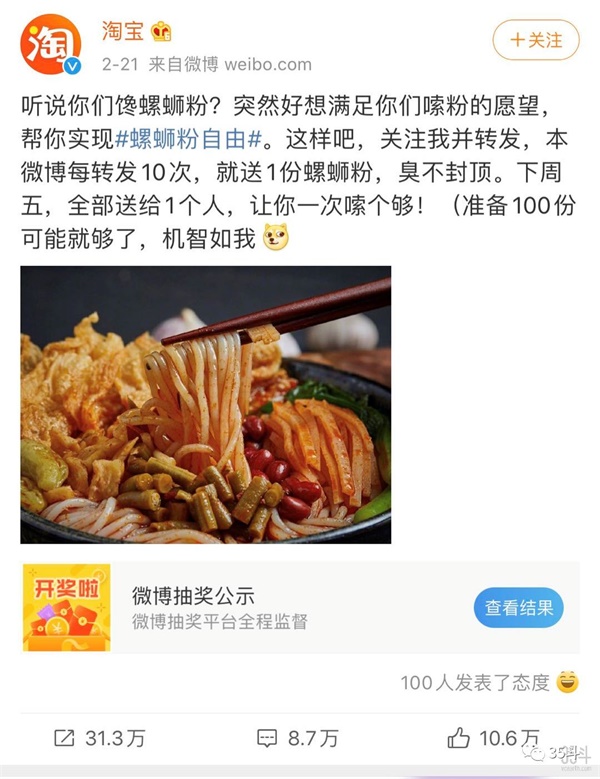Like this post with 10.6万 likes
The height and width of the screenshot is (779, 600).
(x=493, y=738)
